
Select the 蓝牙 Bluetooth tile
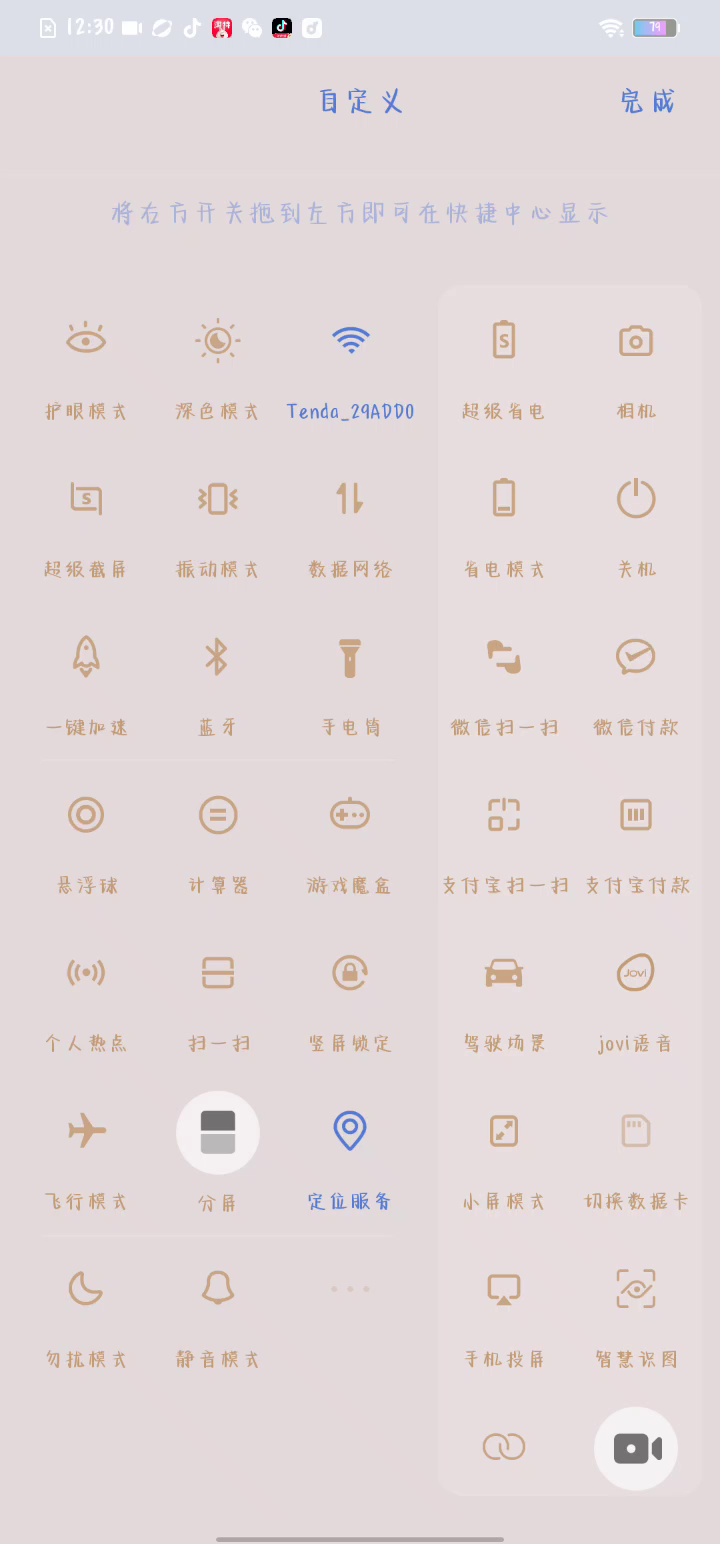tap(218, 657)
